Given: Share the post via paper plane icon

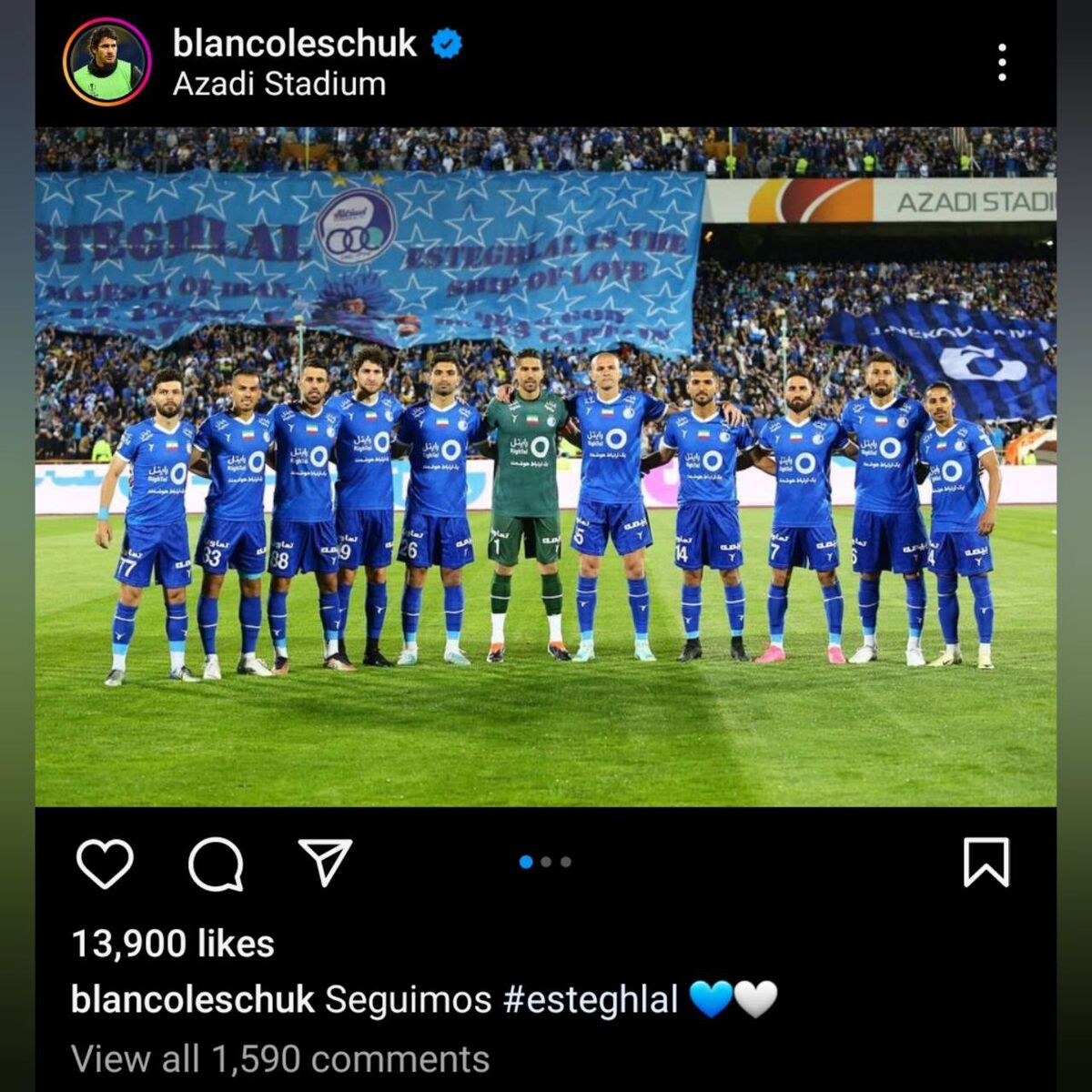Looking at the screenshot, I should pos(325,863).
